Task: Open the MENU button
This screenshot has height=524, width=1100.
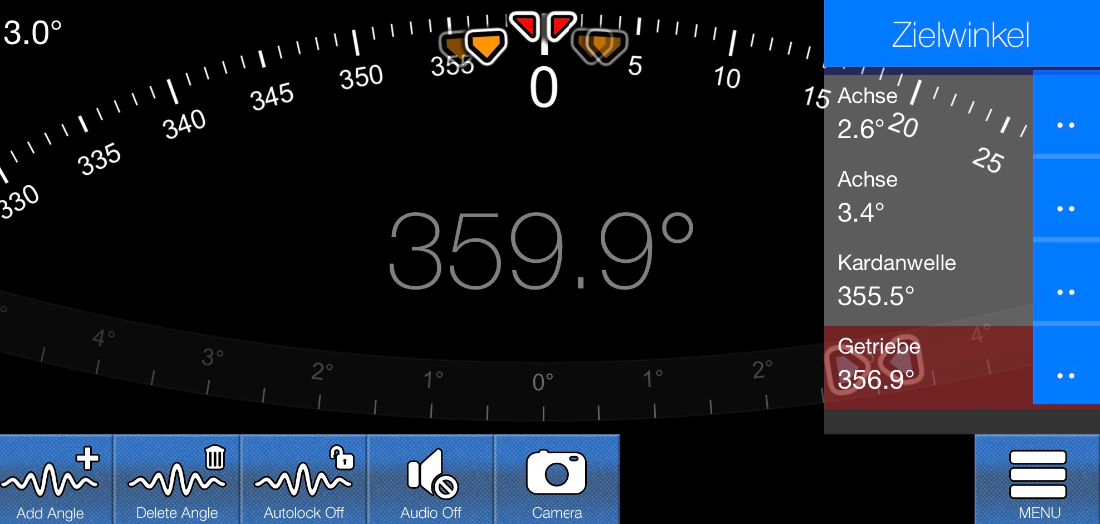Action: [x=1038, y=479]
